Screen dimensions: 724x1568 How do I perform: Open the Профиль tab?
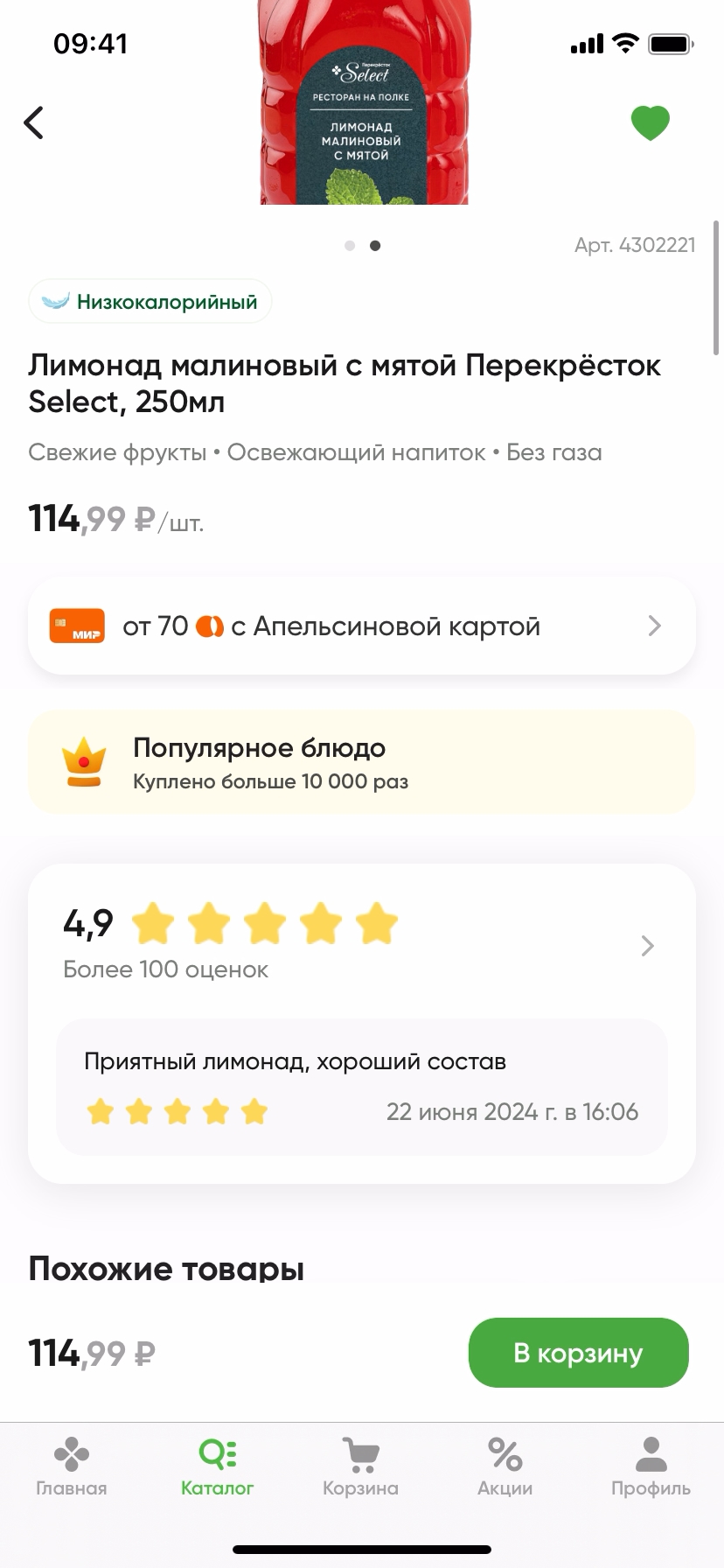(651, 1466)
